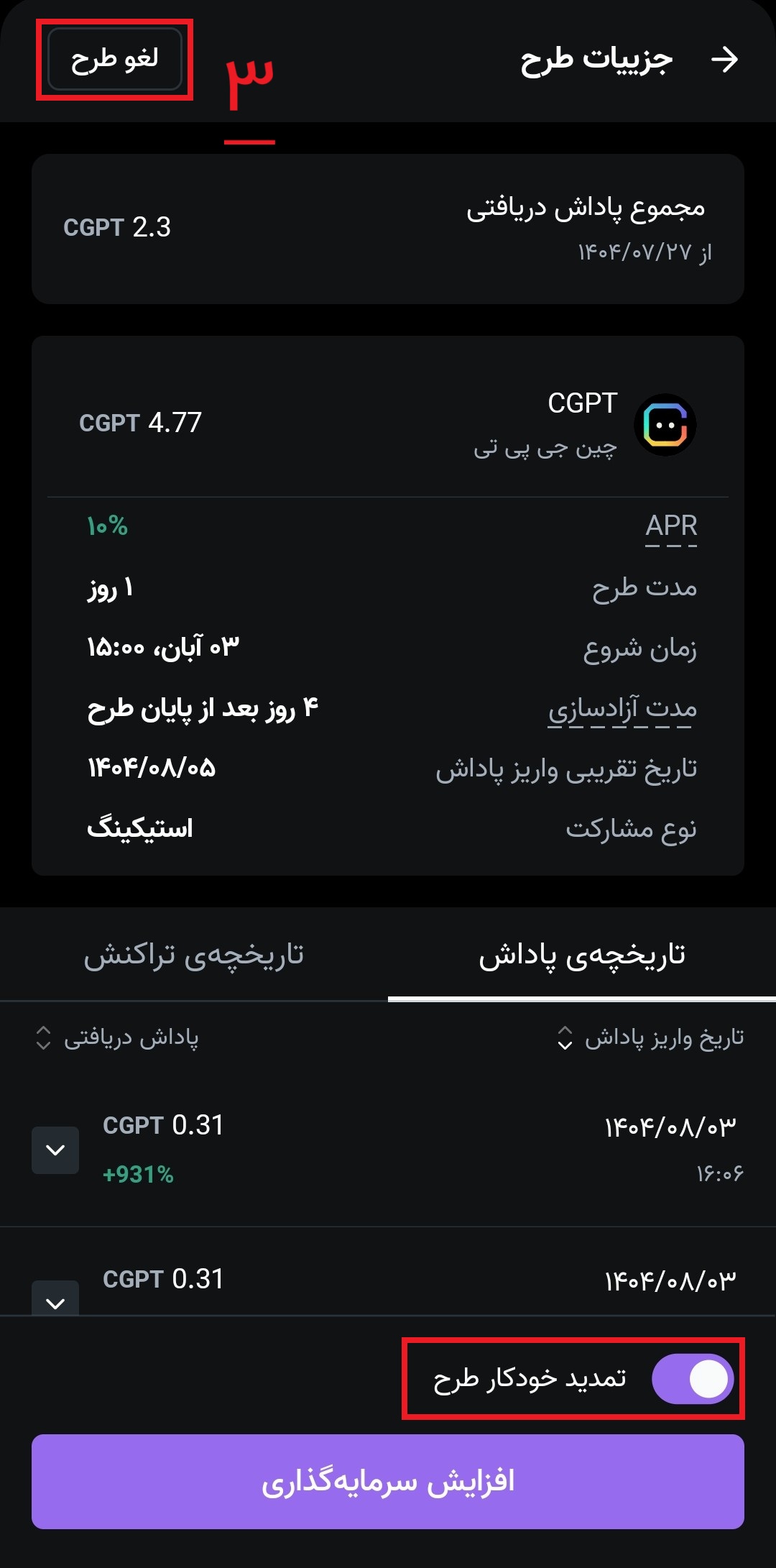The width and height of the screenshot is (776, 1568).
Task: Go back using the arrow icon
Action: (x=724, y=60)
